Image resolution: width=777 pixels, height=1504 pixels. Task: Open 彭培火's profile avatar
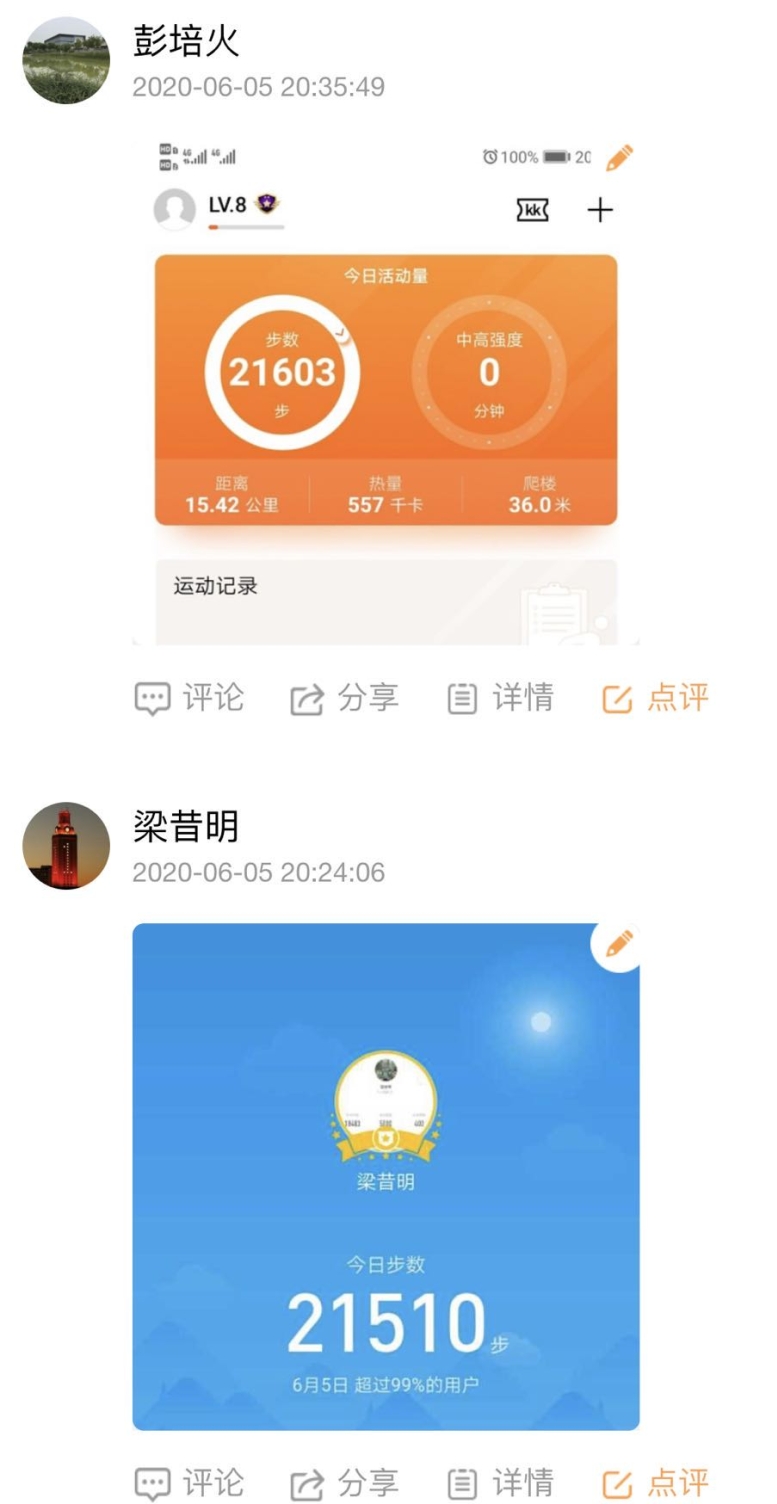(66, 60)
